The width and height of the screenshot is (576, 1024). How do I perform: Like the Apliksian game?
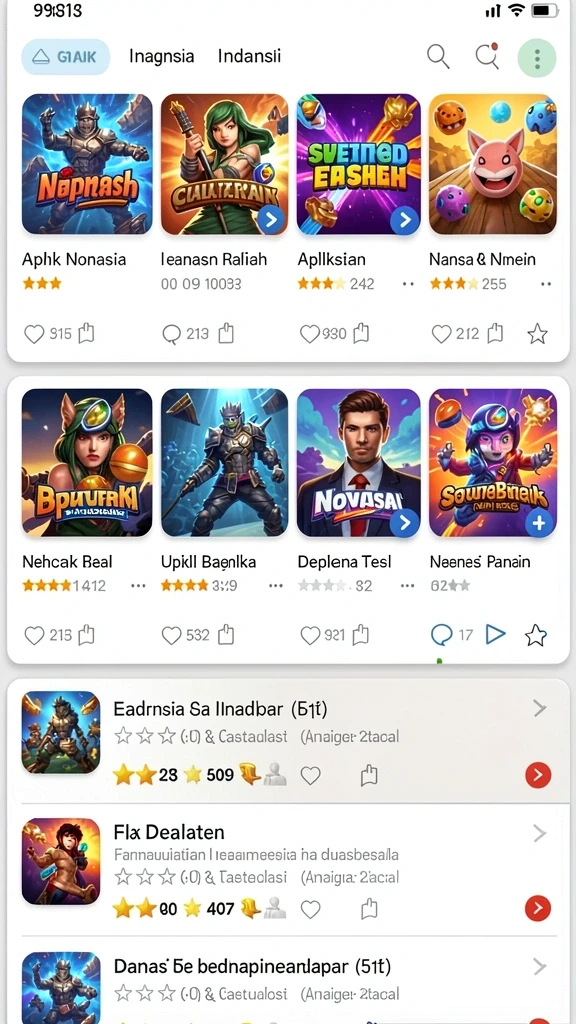310,334
